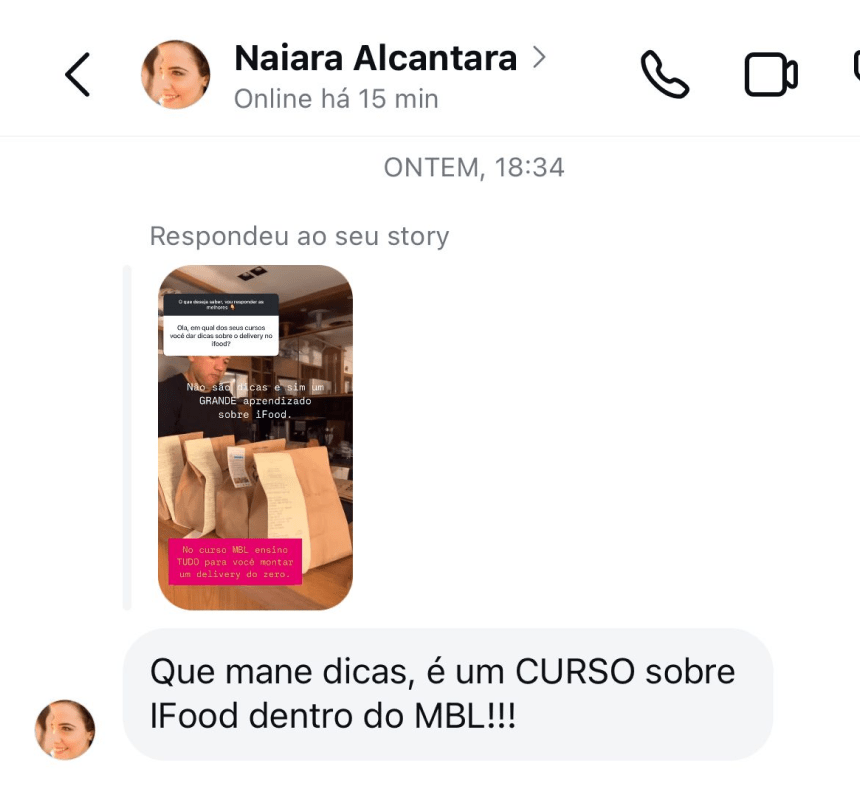The height and width of the screenshot is (786, 860).
Task: Tap Naiara's avatar beside the message
Action: tap(65, 730)
